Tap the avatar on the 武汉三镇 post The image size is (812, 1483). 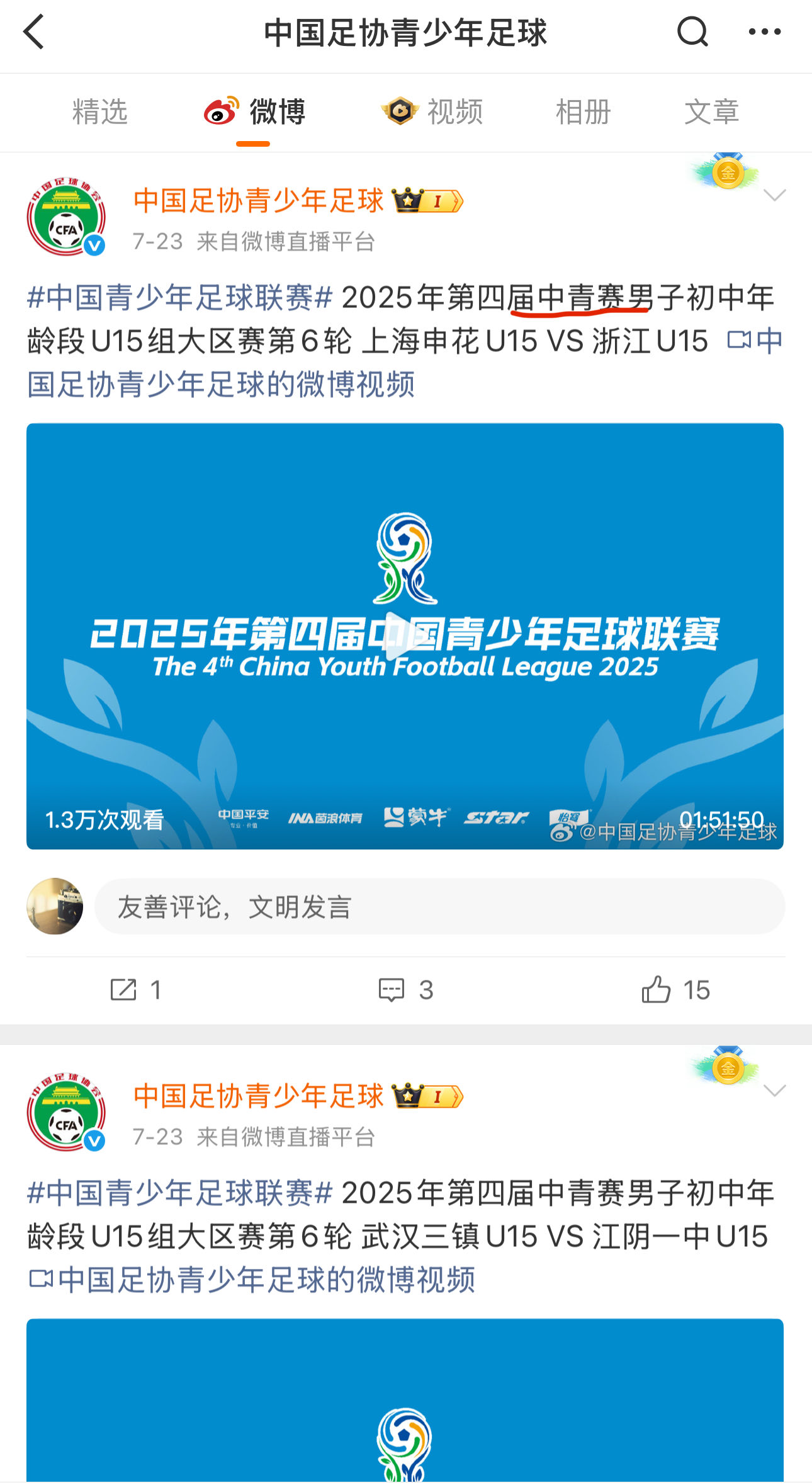tap(66, 1112)
